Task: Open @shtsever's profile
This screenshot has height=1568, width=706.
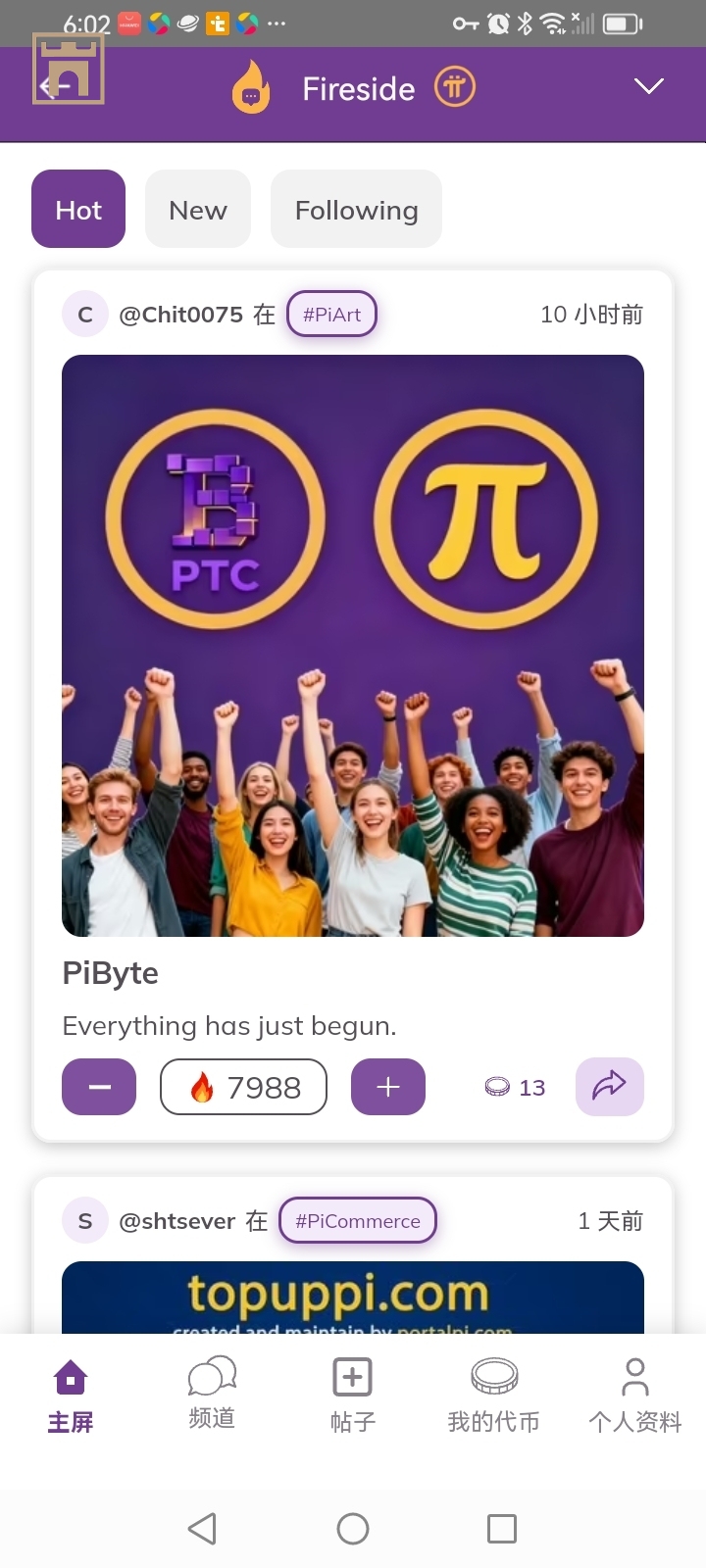Action: coord(176,1221)
